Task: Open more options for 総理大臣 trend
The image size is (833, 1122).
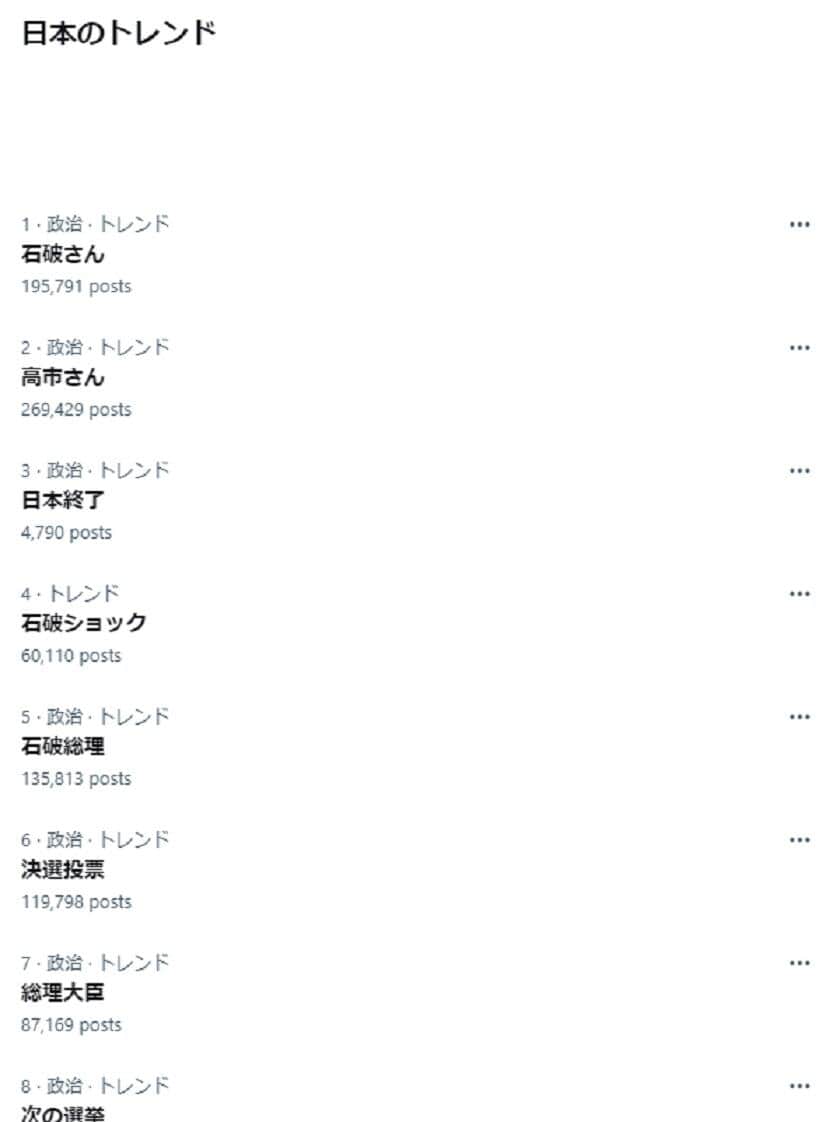Action: tap(799, 962)
